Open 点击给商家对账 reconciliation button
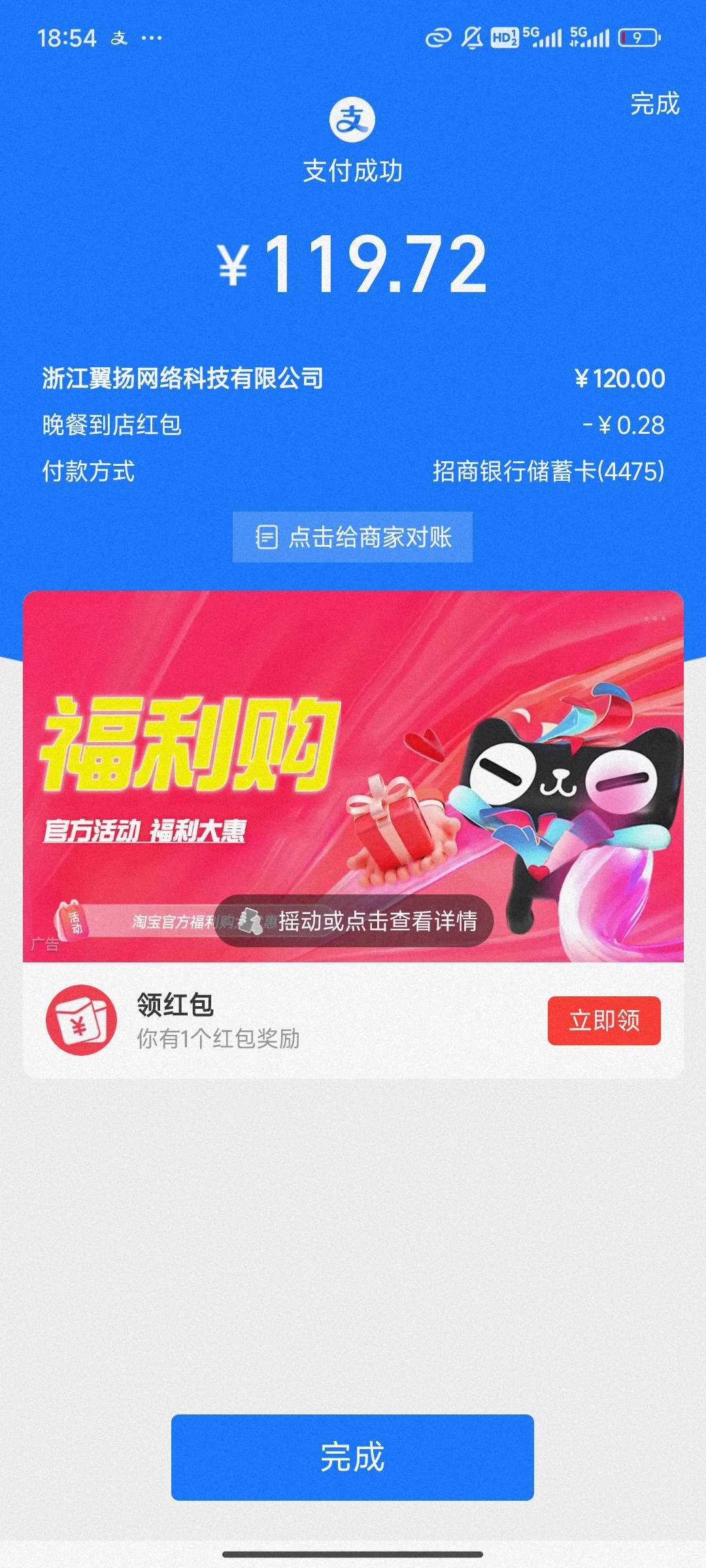Image resolution: width=706 pixels, height=1568 pixels. tap(352, 537)
